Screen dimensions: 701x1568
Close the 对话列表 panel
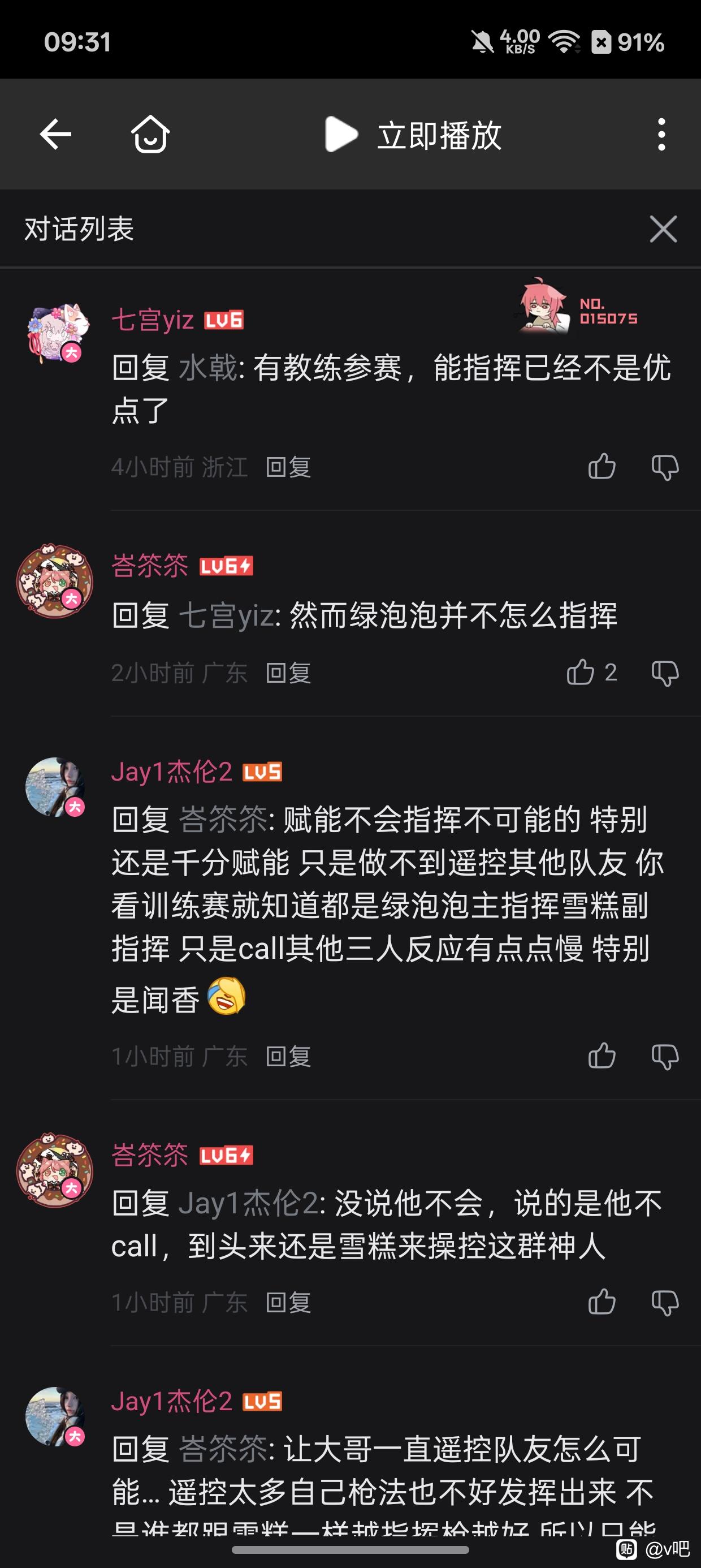pos(663,229)
